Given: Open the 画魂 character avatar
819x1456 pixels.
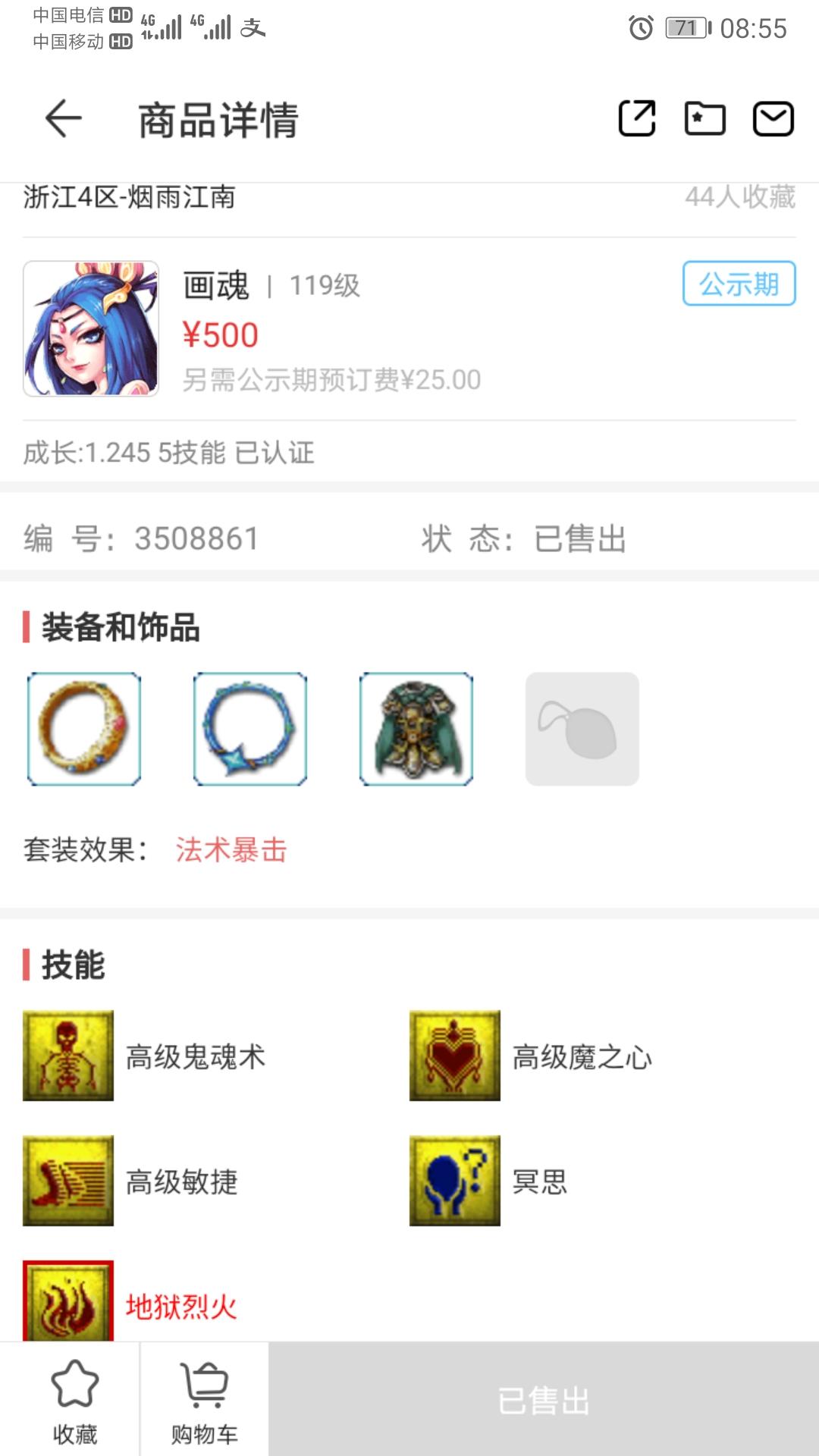Looking at the screenshot, I should pyautogui.click(x=91, y=328).
